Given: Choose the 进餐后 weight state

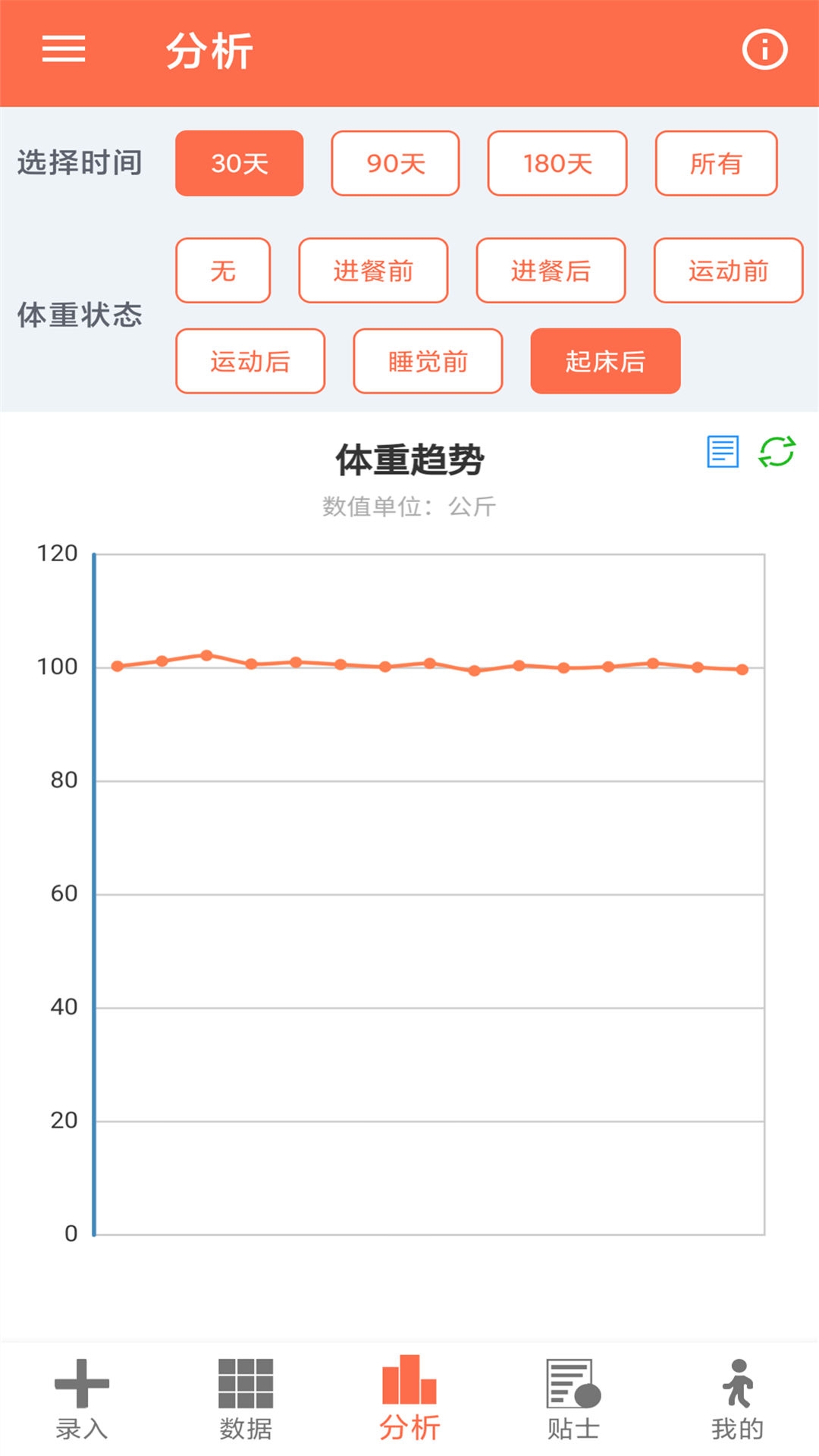Looking at the screenshot, I should pyautogui.click(x=551, y=271).
